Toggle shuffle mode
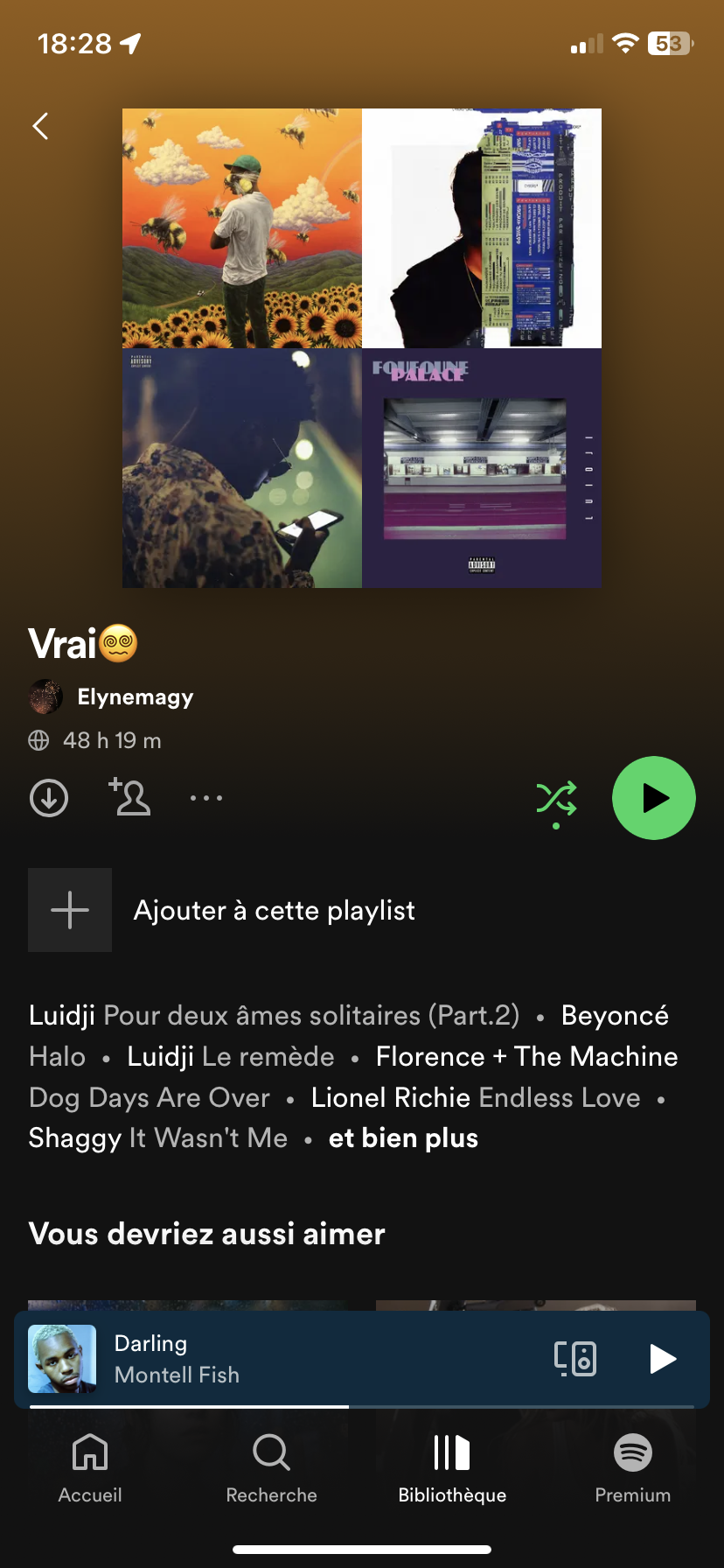The image size is (724, 1568). tap(556, 799)
